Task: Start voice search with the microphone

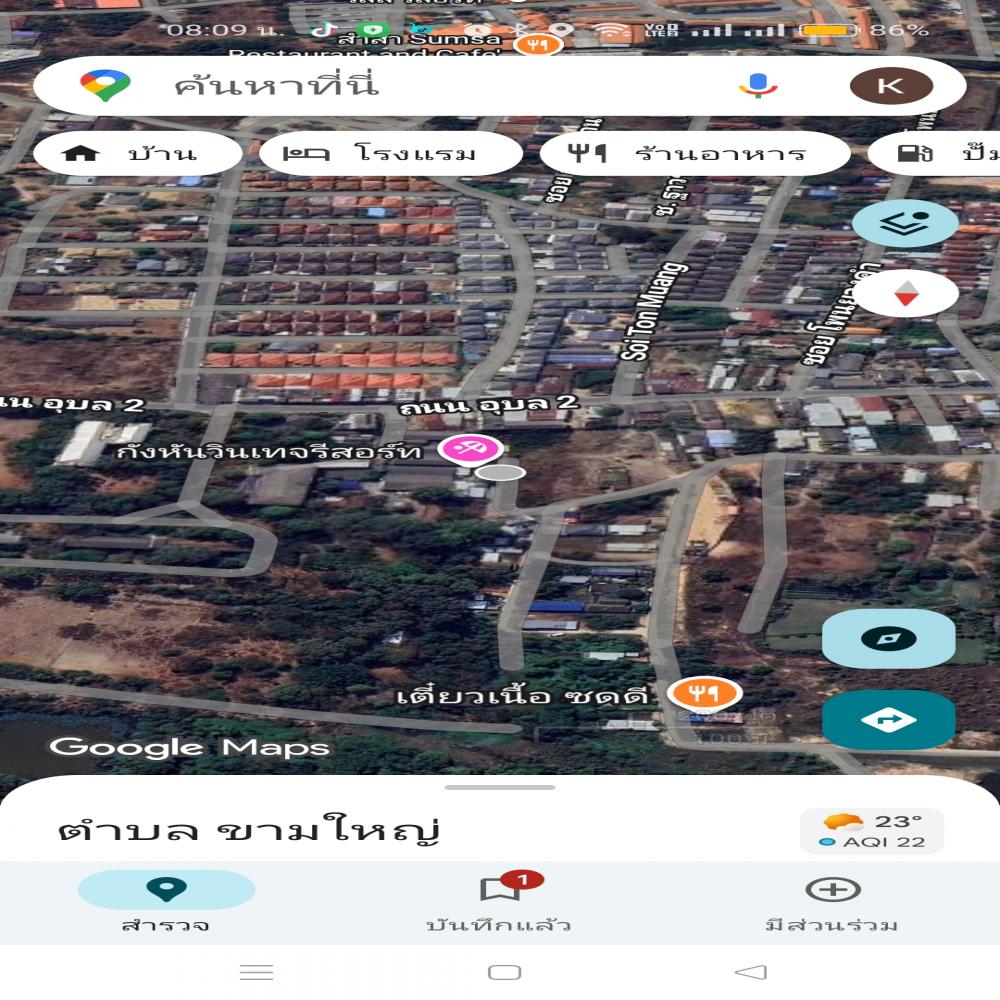Action: tap(758, 86)
